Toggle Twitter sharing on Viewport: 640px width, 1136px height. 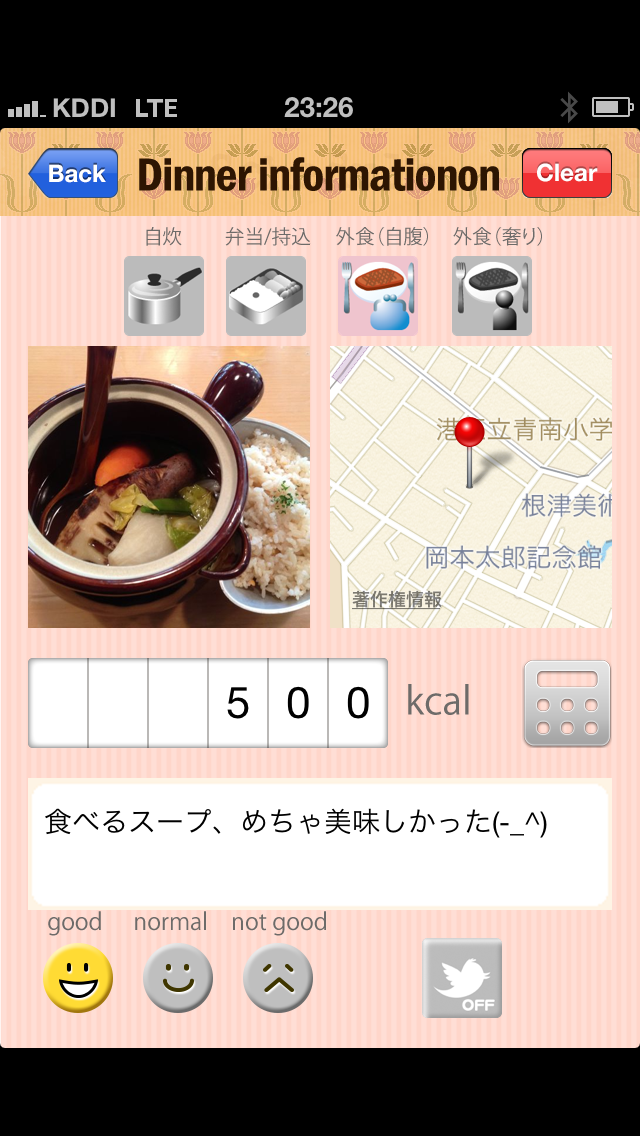tap(462, 979)
